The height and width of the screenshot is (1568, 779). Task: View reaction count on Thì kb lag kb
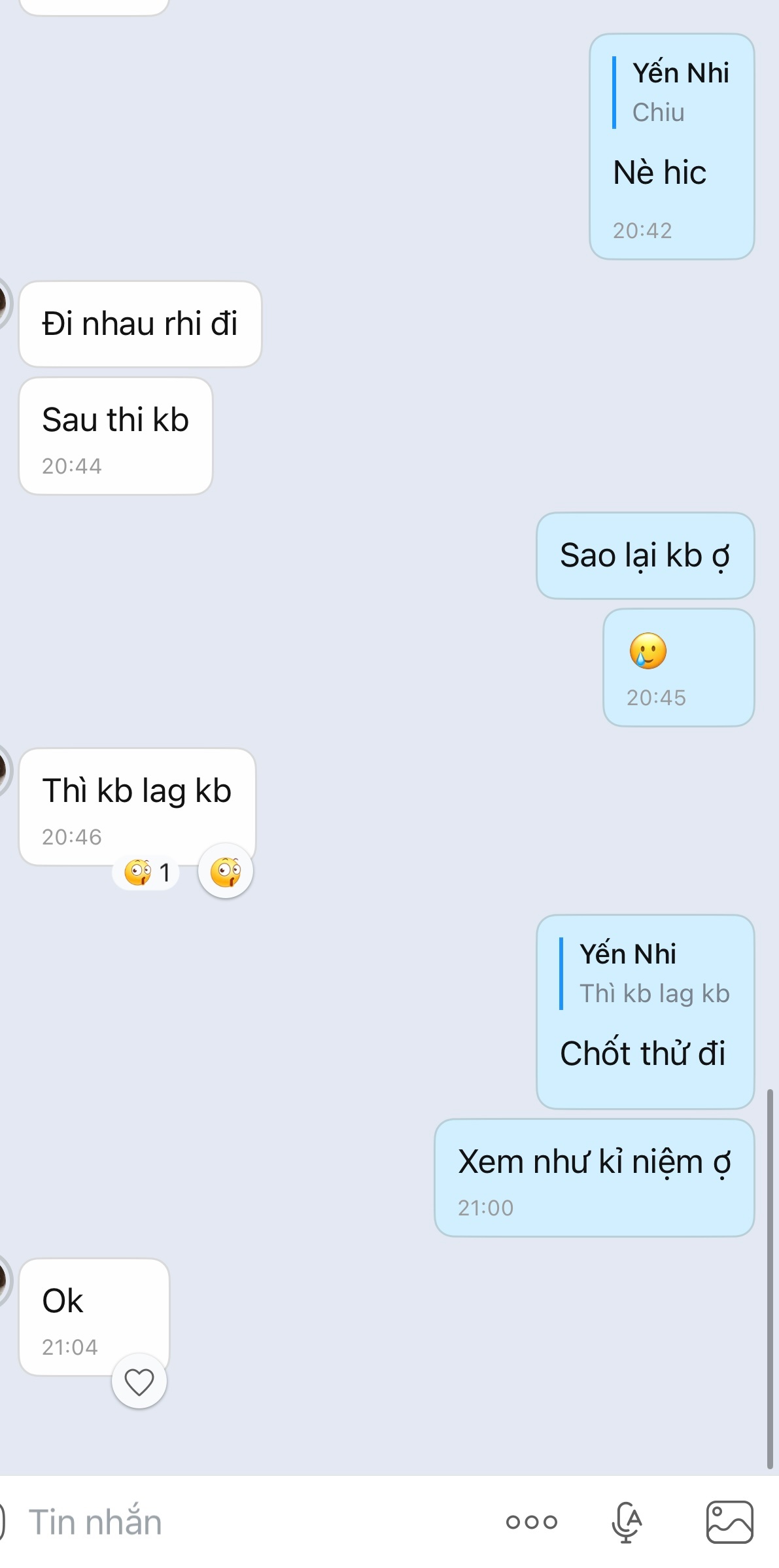click(147, 872)
